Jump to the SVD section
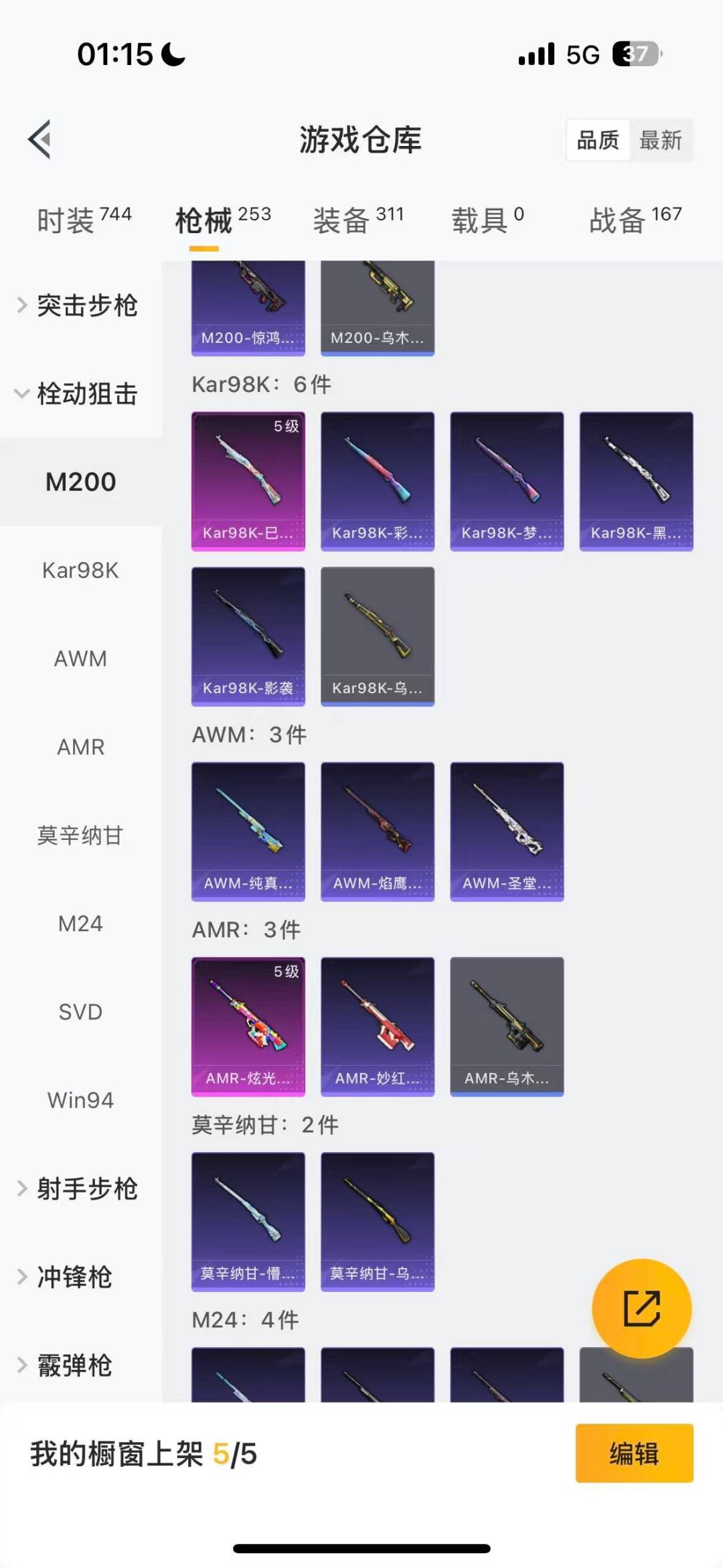723x1568 pixels. (x=80, y=1011)
